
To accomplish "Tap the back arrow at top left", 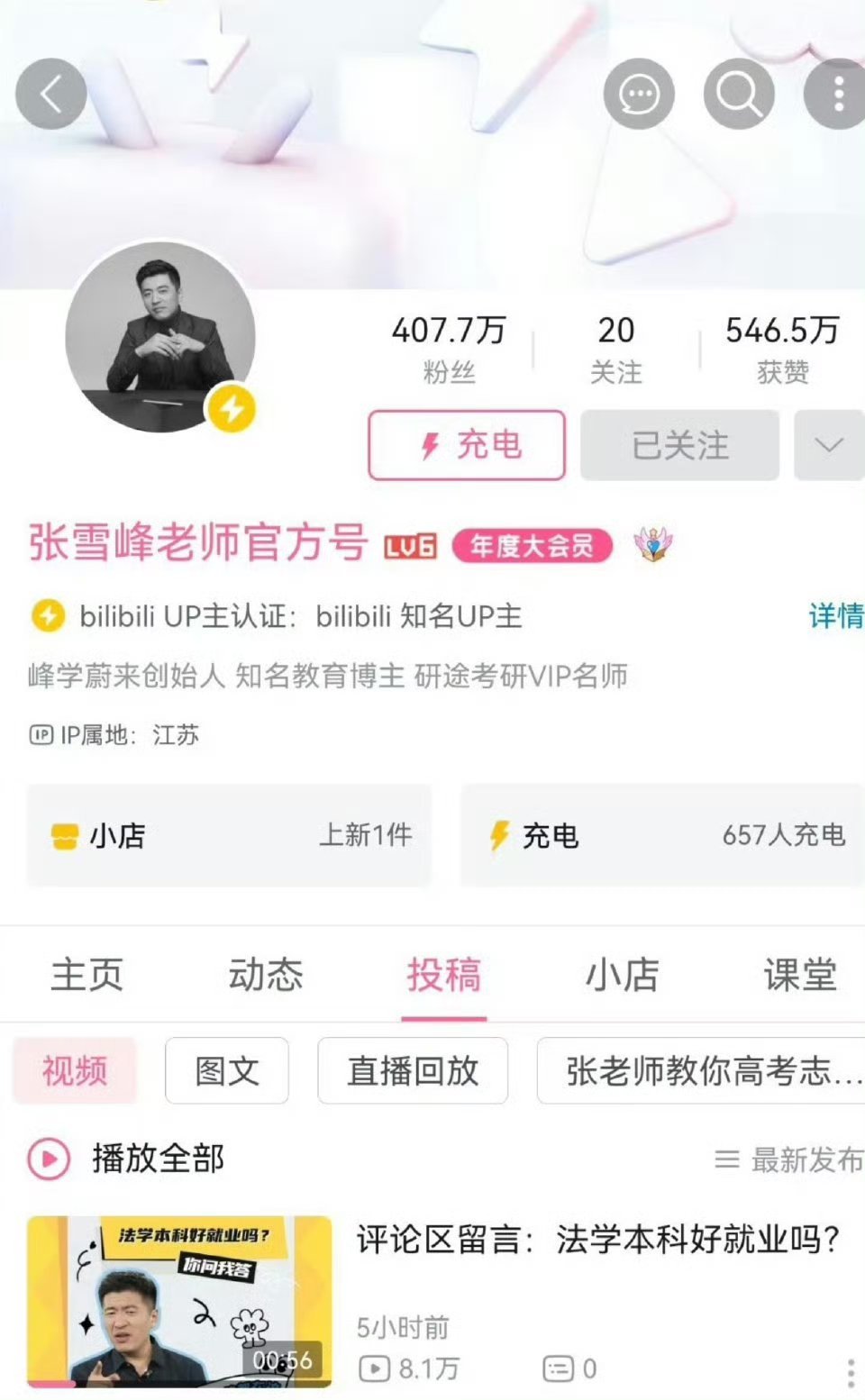I will [51, 93].
